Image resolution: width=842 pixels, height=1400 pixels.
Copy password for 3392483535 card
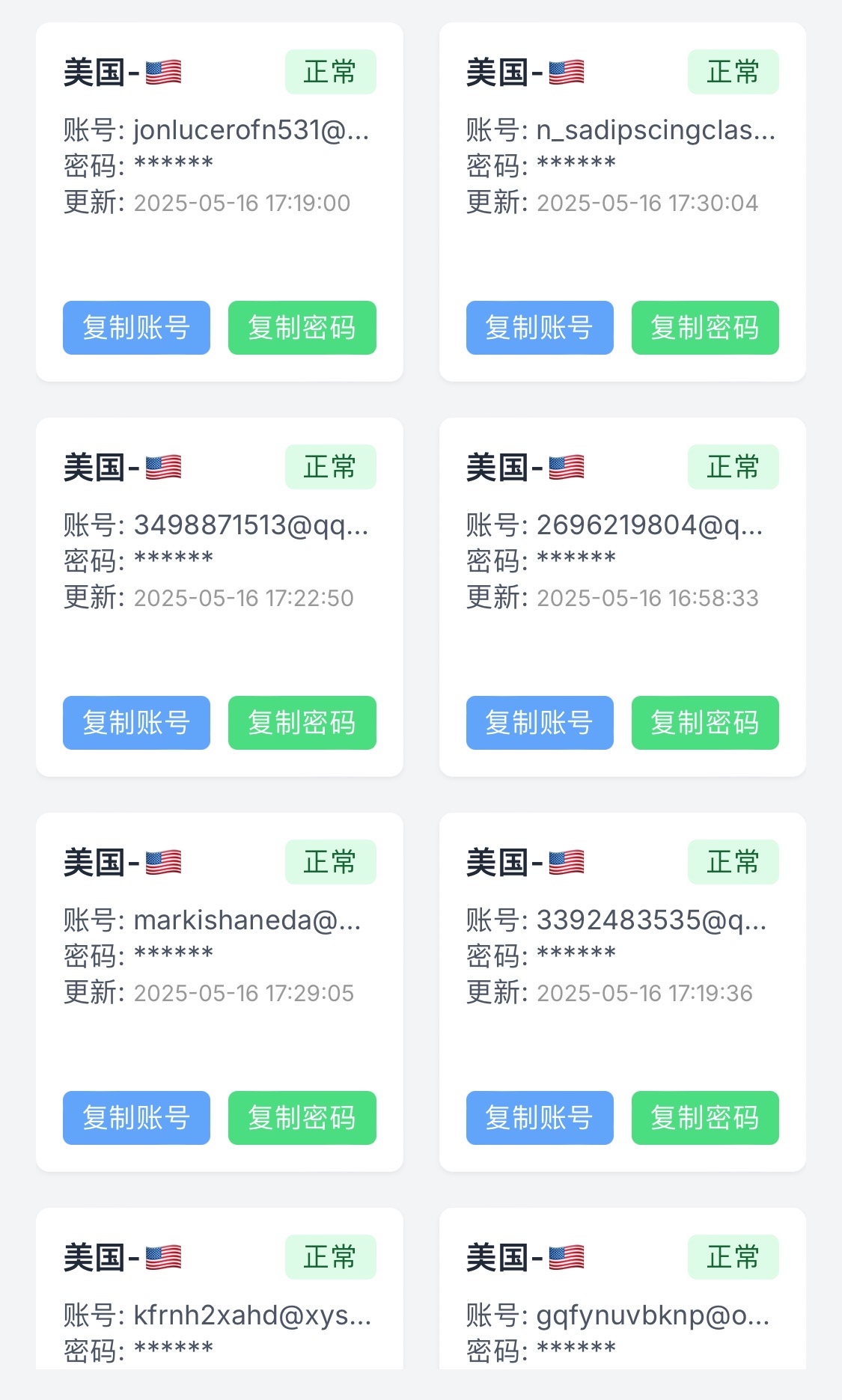tap(705, 1118)
